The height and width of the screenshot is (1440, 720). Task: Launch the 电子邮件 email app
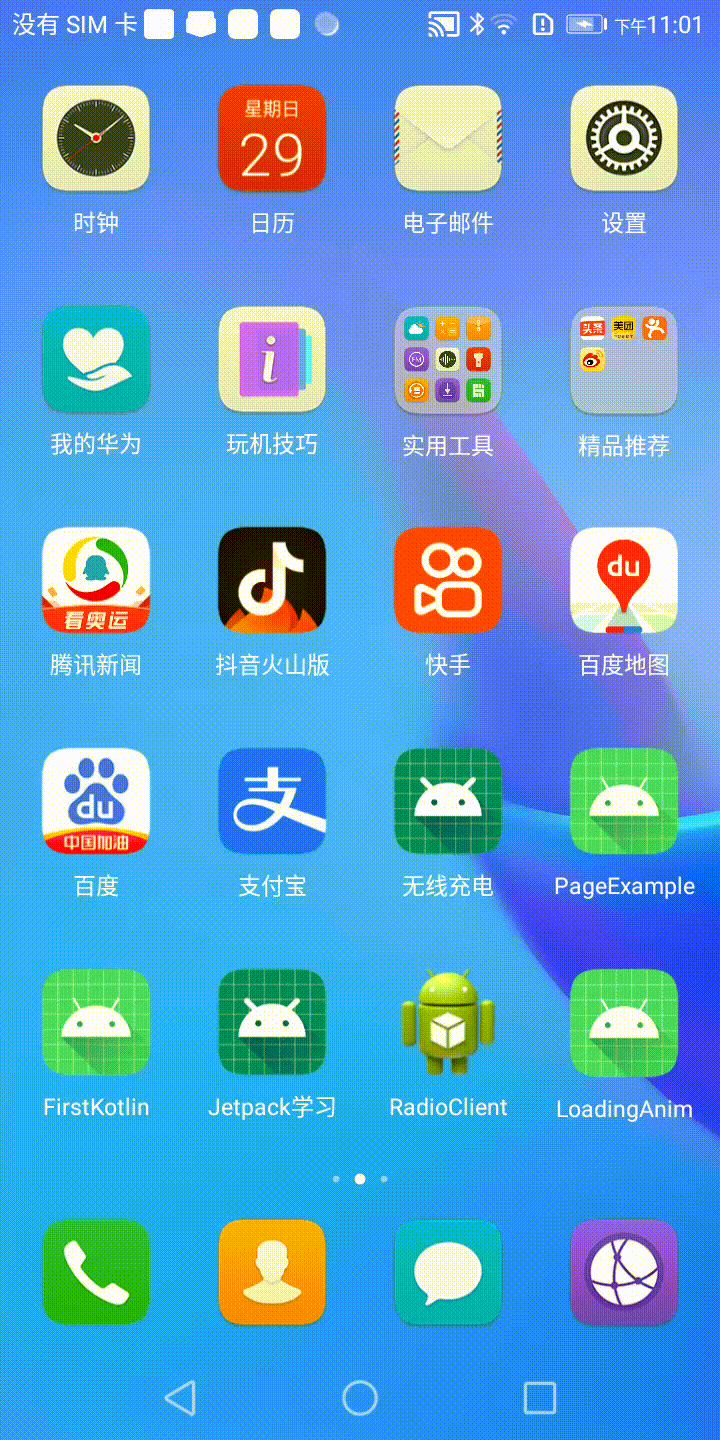tap(448, 139)
